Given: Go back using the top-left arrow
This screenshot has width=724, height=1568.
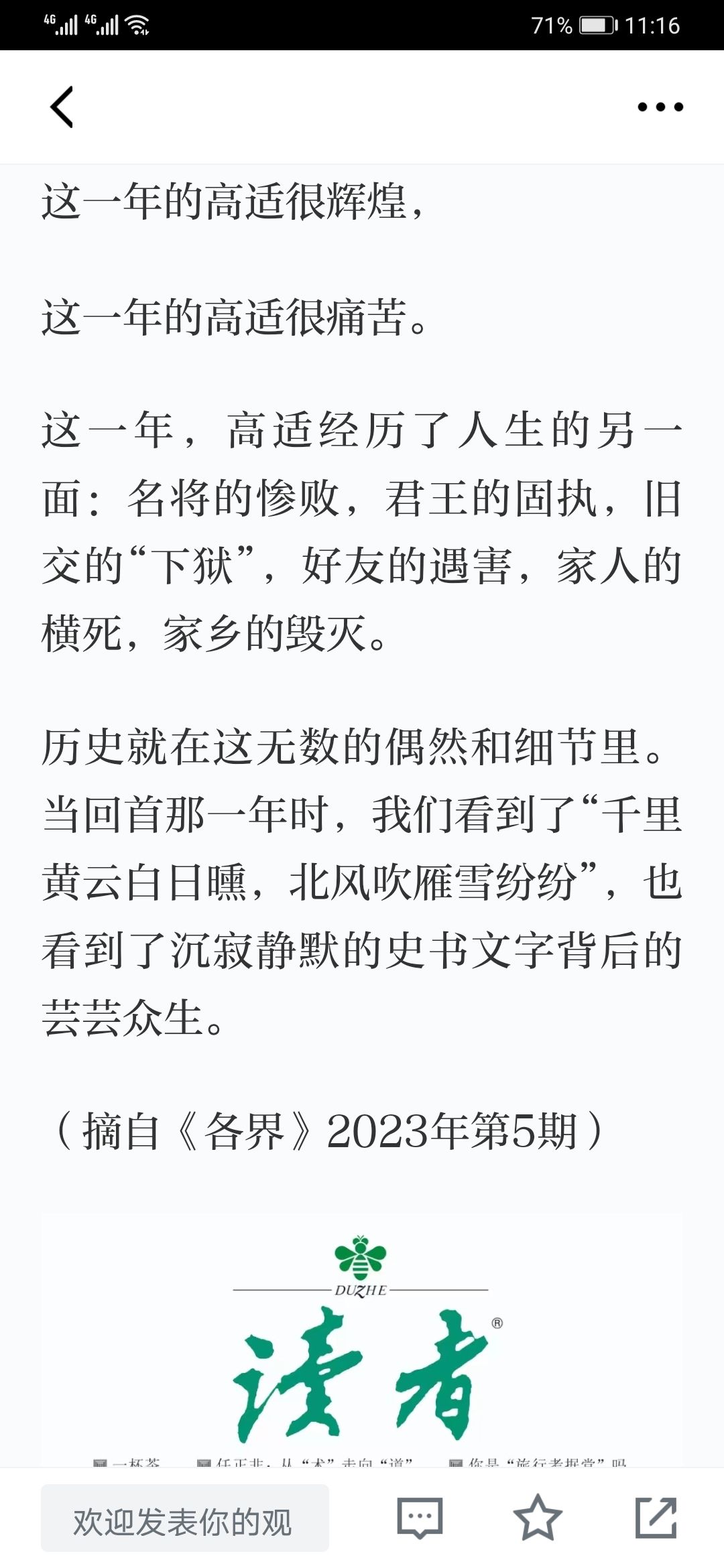Looking at the screenshot, I should (62, 107).
